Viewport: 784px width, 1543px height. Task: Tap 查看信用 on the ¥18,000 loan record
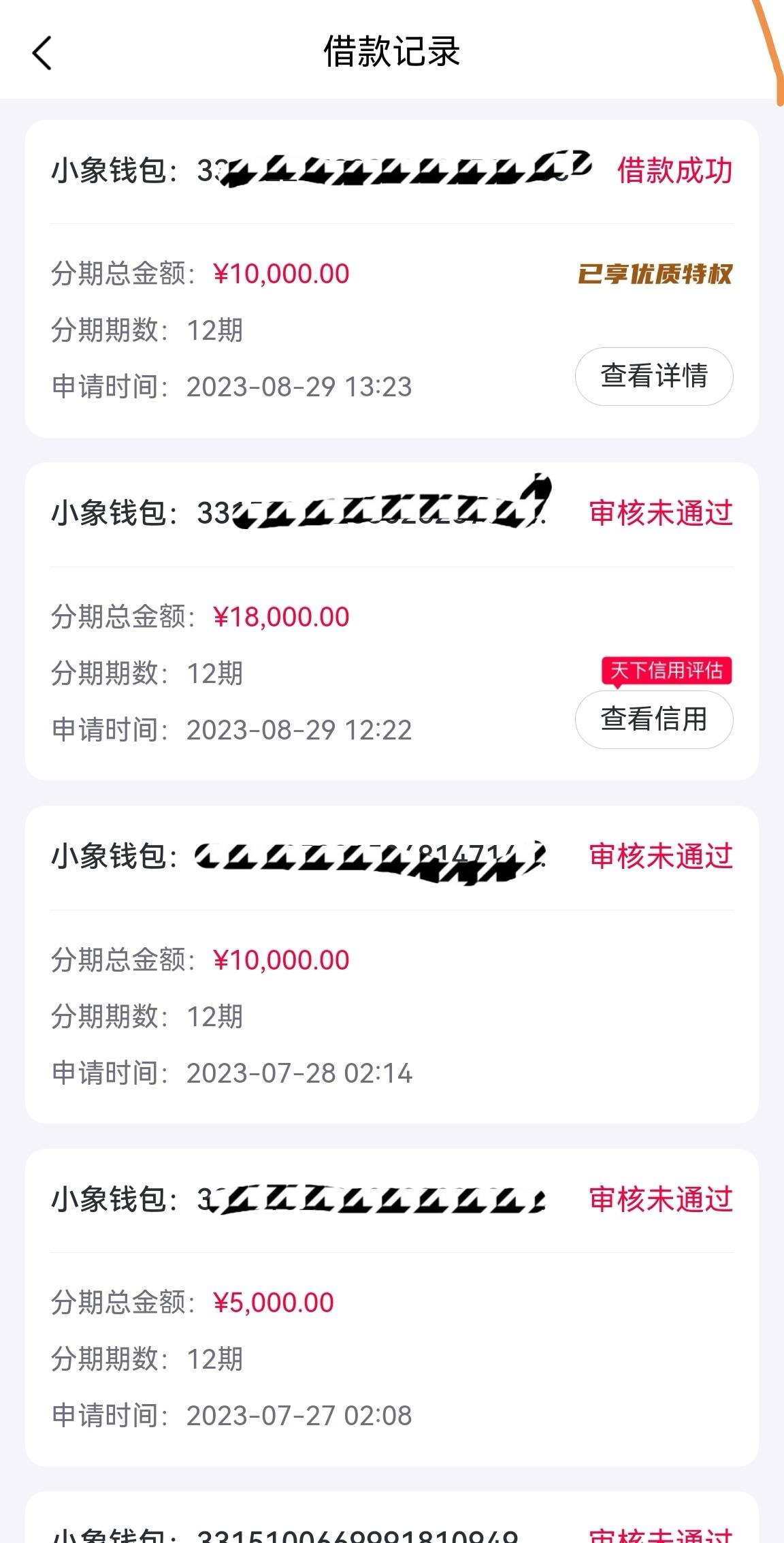tap(654, 720)
